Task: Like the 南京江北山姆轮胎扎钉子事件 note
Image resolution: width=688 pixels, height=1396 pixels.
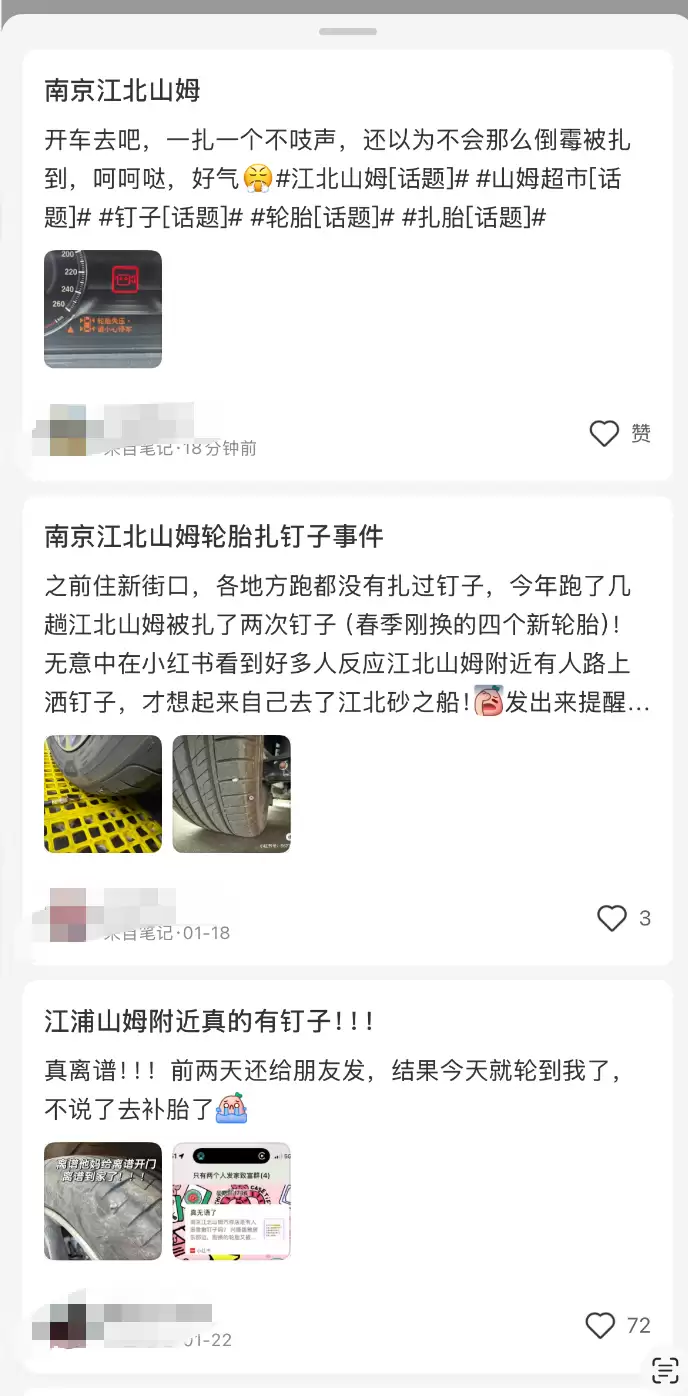Action: (x=612, y=918)
